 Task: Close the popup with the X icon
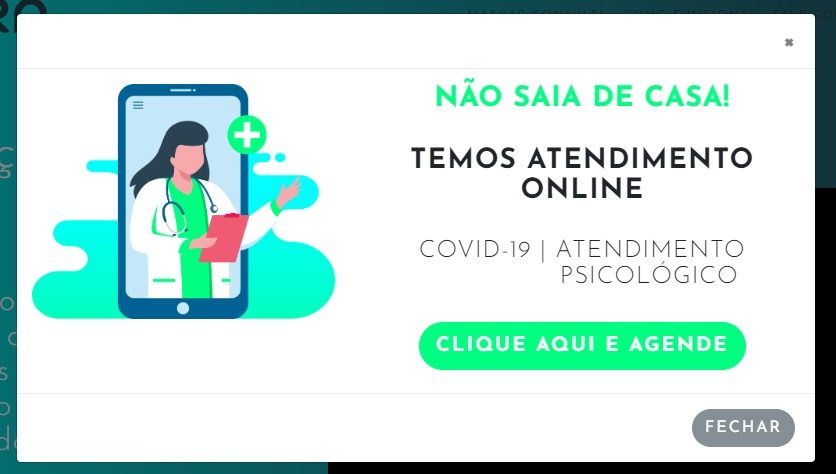pos(788,43)
